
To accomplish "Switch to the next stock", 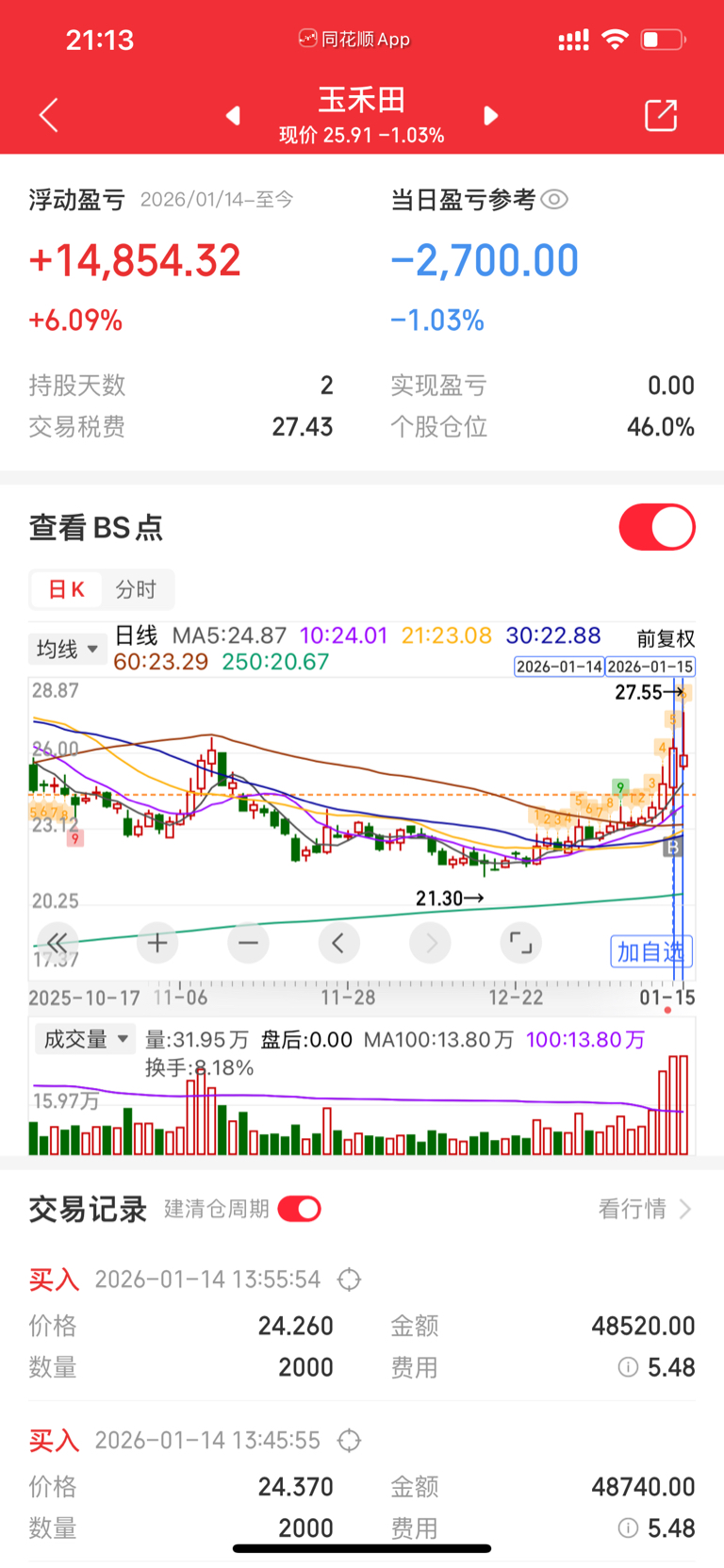I will click(490, 115).
